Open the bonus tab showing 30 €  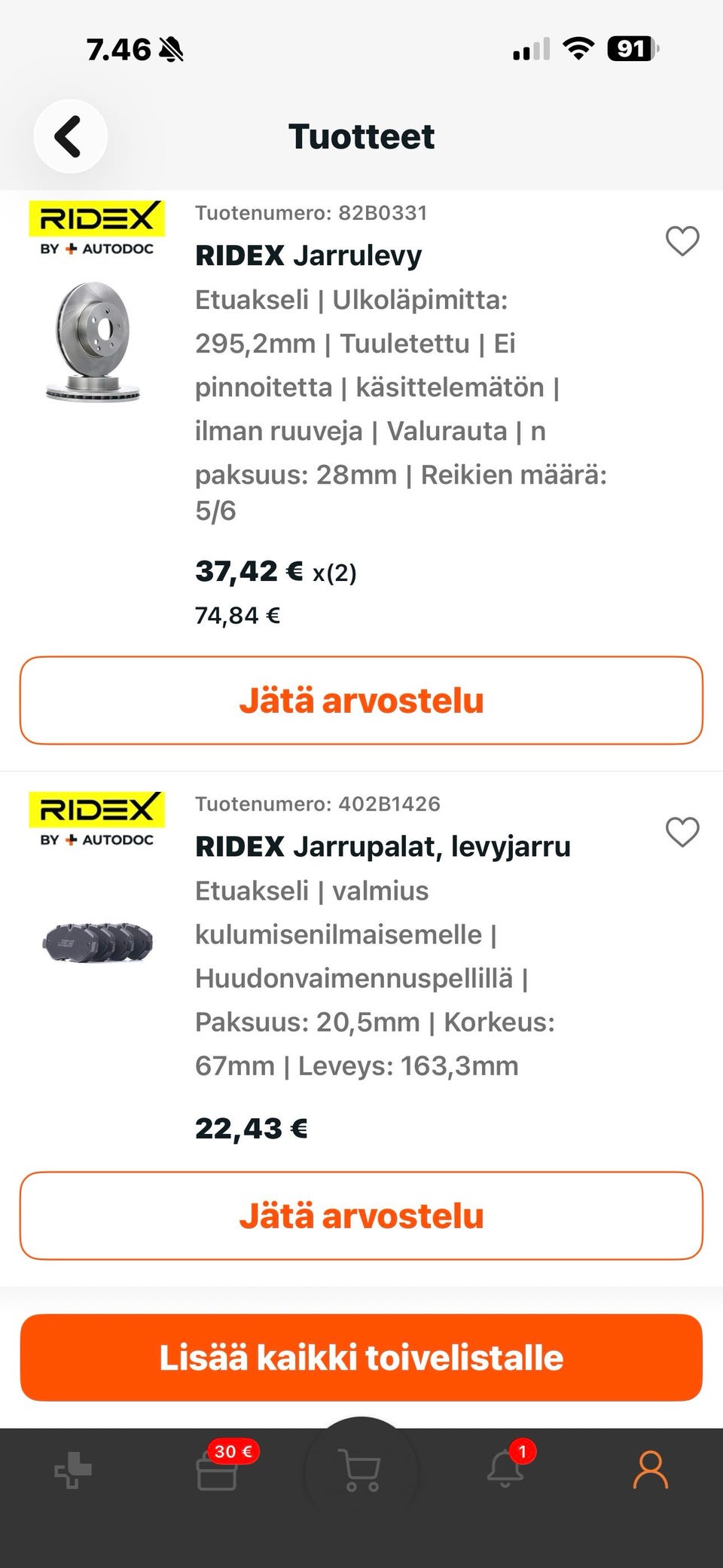(x=218, y=1469)
